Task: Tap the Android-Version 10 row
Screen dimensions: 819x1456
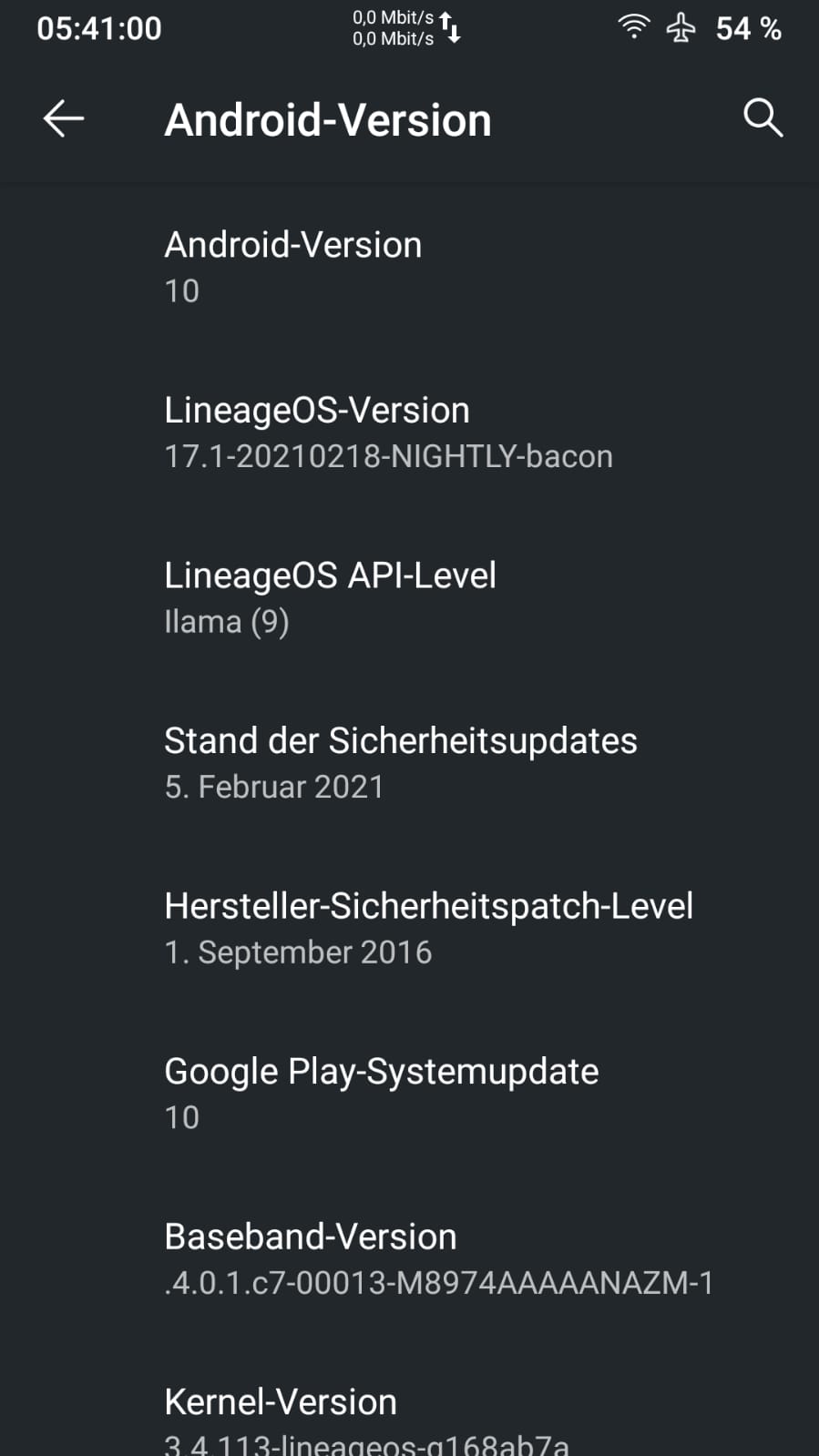Action: tap(409, 267)
